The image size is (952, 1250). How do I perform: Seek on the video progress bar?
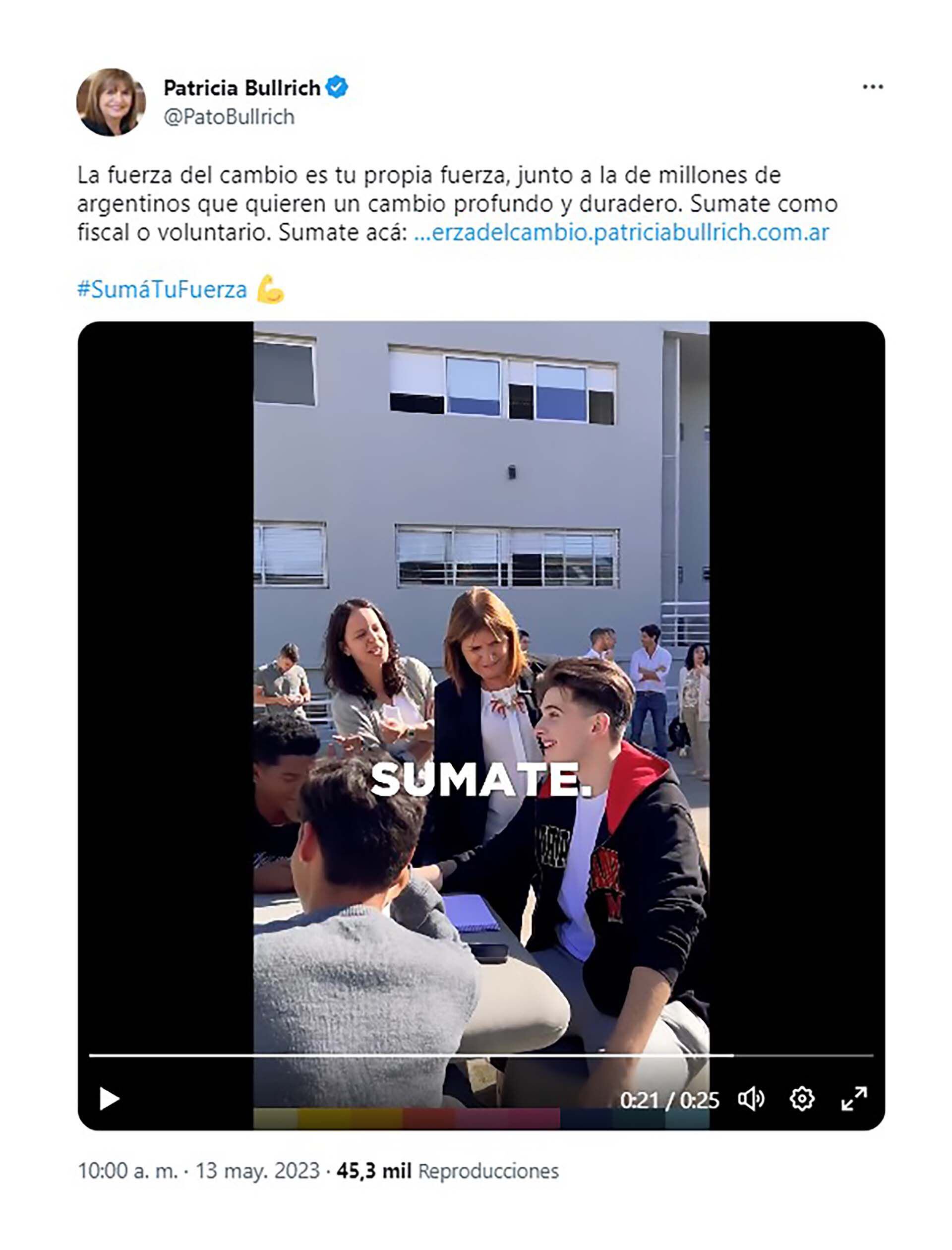pos(480,1055)
